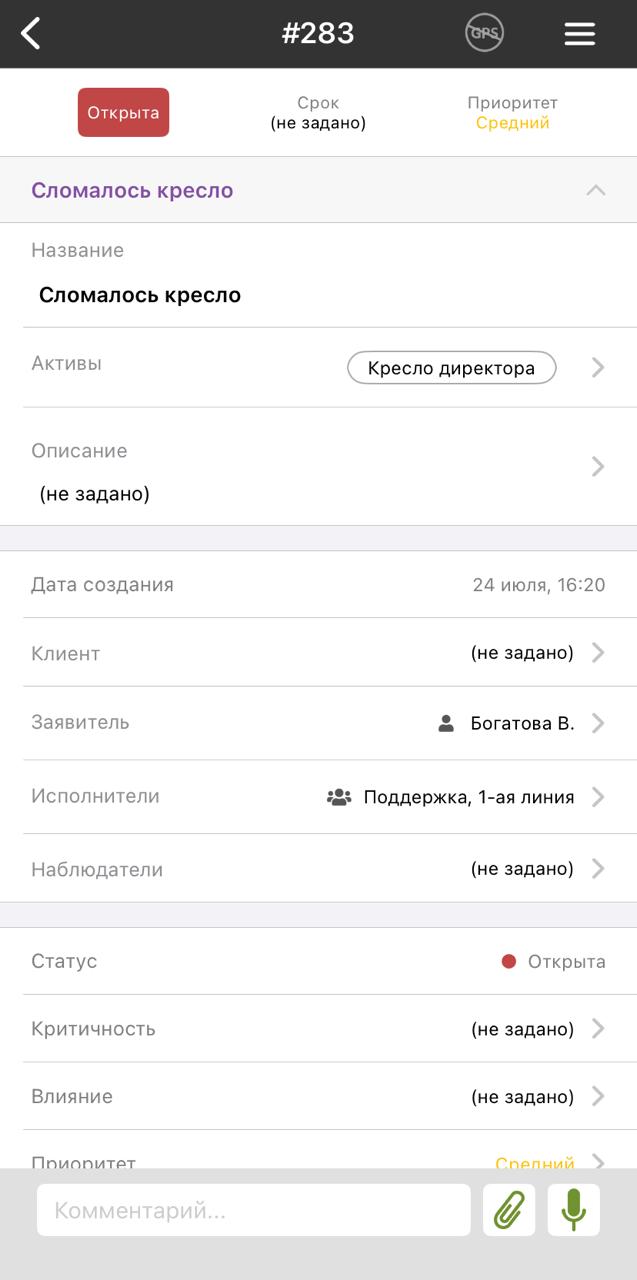The height and width of the screenshot is (1280, 637).
Task: Open the hamburger menu
Action: (580, 34)
